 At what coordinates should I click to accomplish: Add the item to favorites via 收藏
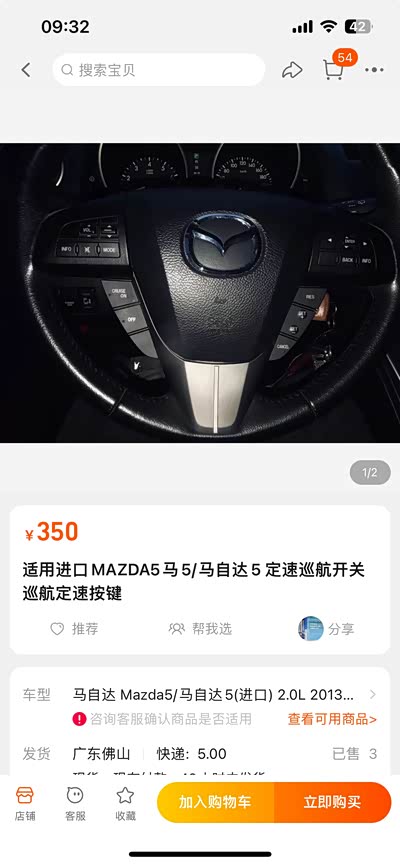click(126, 803)
